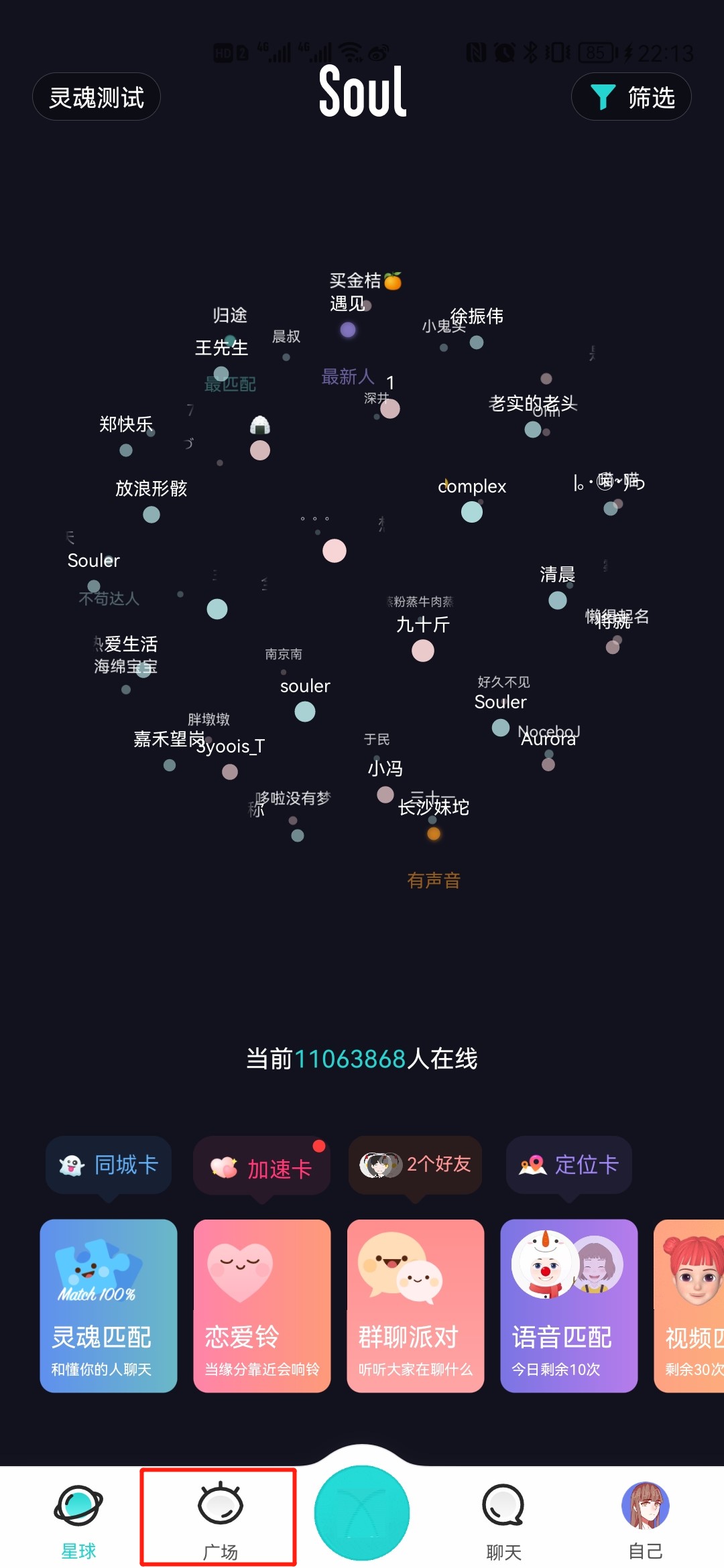Open the 筛选 filter button

[631, 97]
